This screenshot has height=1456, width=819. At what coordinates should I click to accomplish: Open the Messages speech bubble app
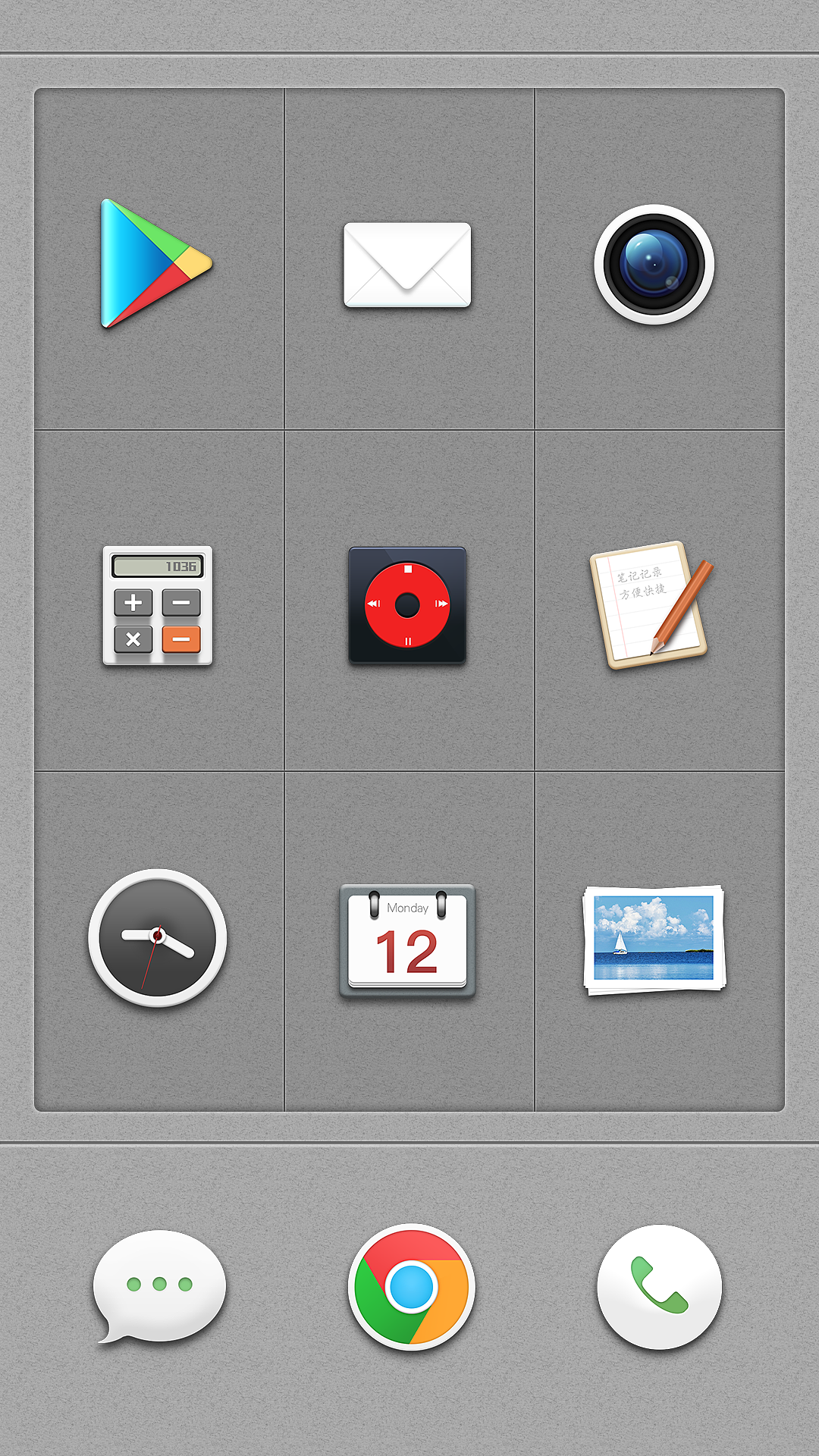pyautogui.click(x=159, y=1286)
